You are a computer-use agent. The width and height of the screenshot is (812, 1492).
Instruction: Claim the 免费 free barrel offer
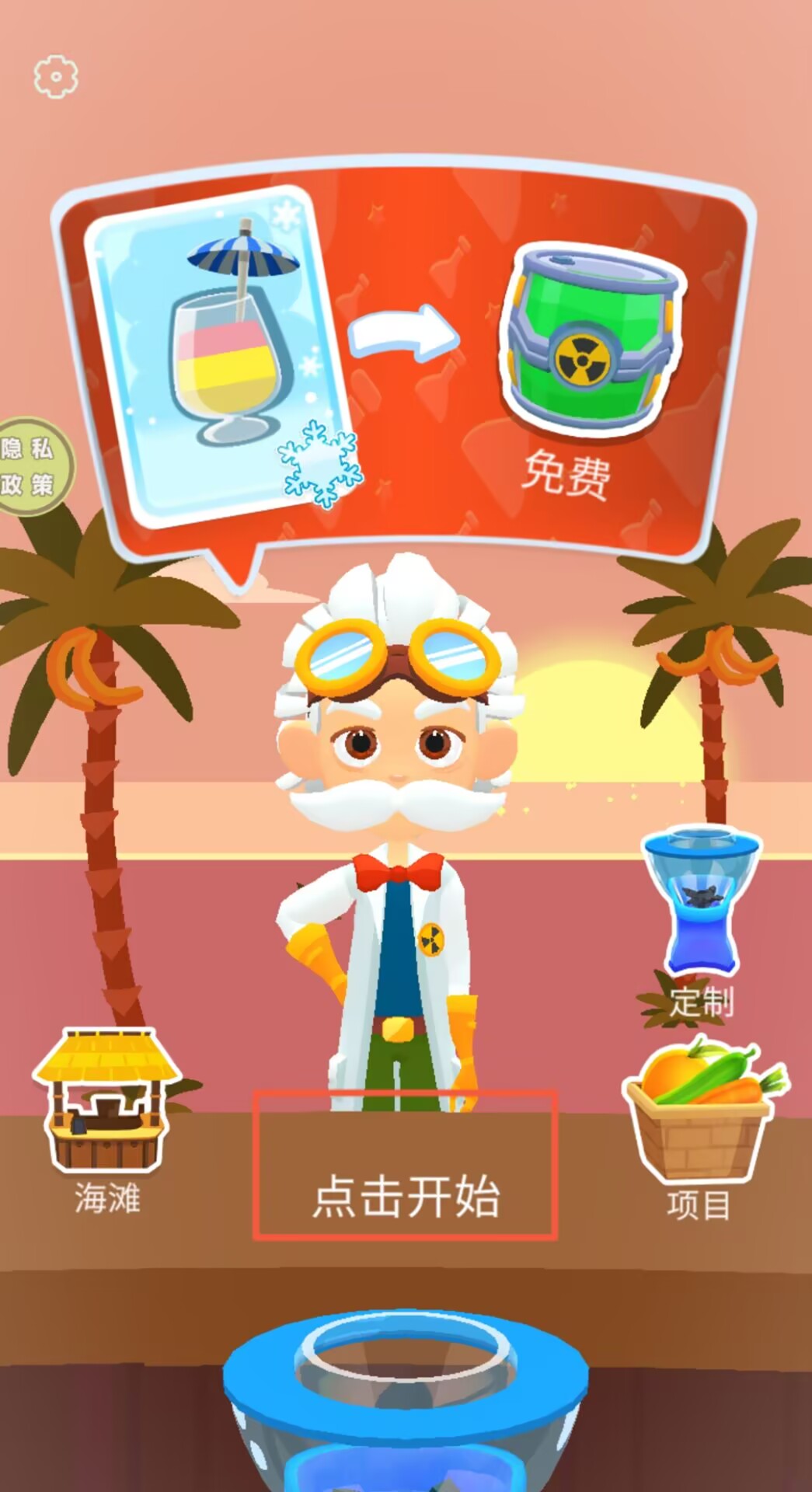coord(589,365)
